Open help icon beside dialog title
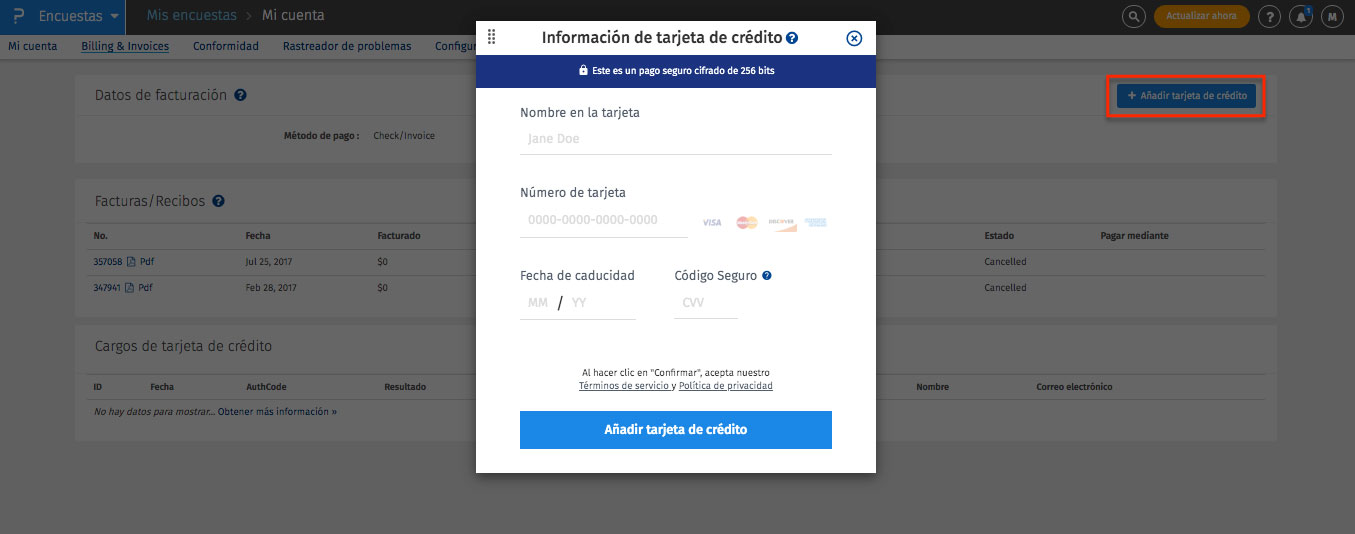Screen dimensions: 1355x534 (792, 38)
